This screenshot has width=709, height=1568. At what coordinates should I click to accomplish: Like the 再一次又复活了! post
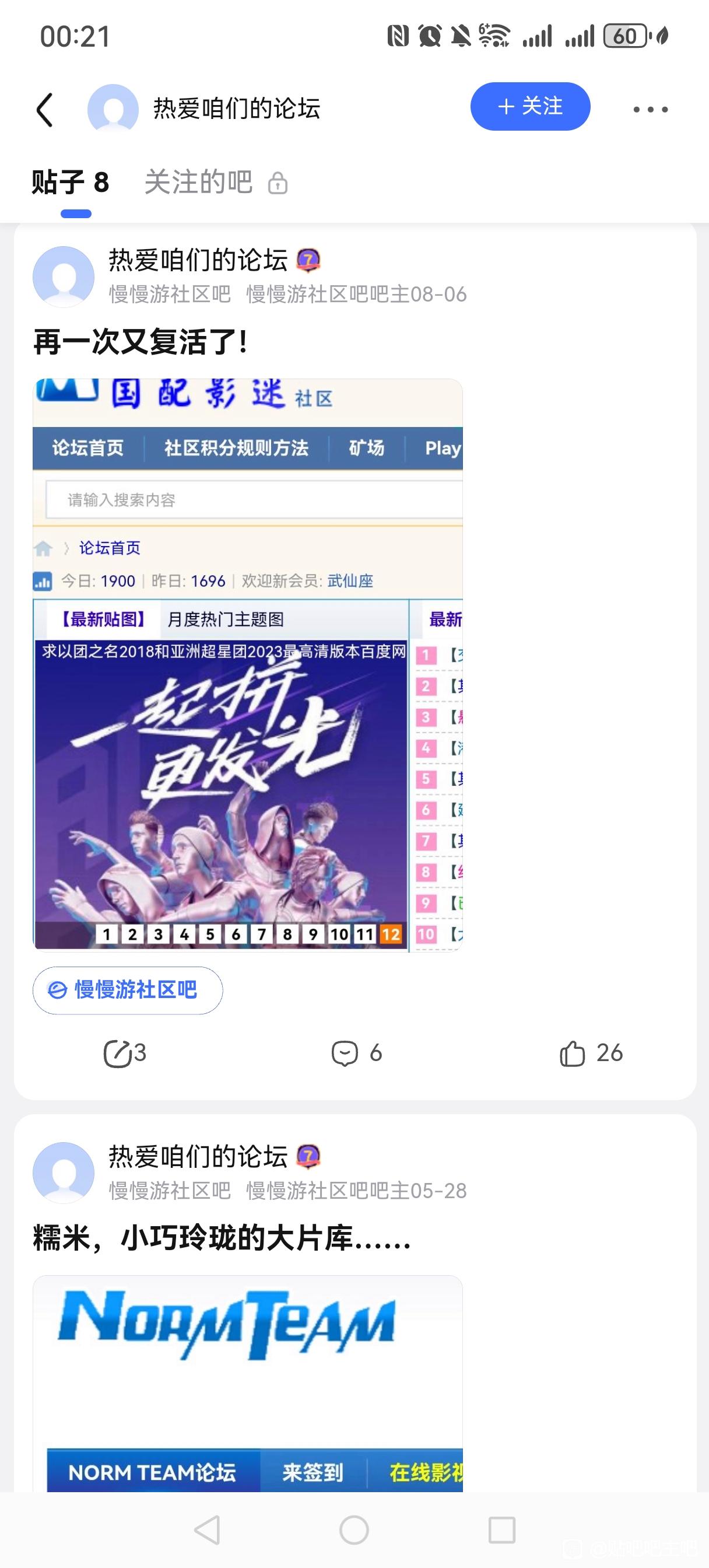[x=590, y=1053]
